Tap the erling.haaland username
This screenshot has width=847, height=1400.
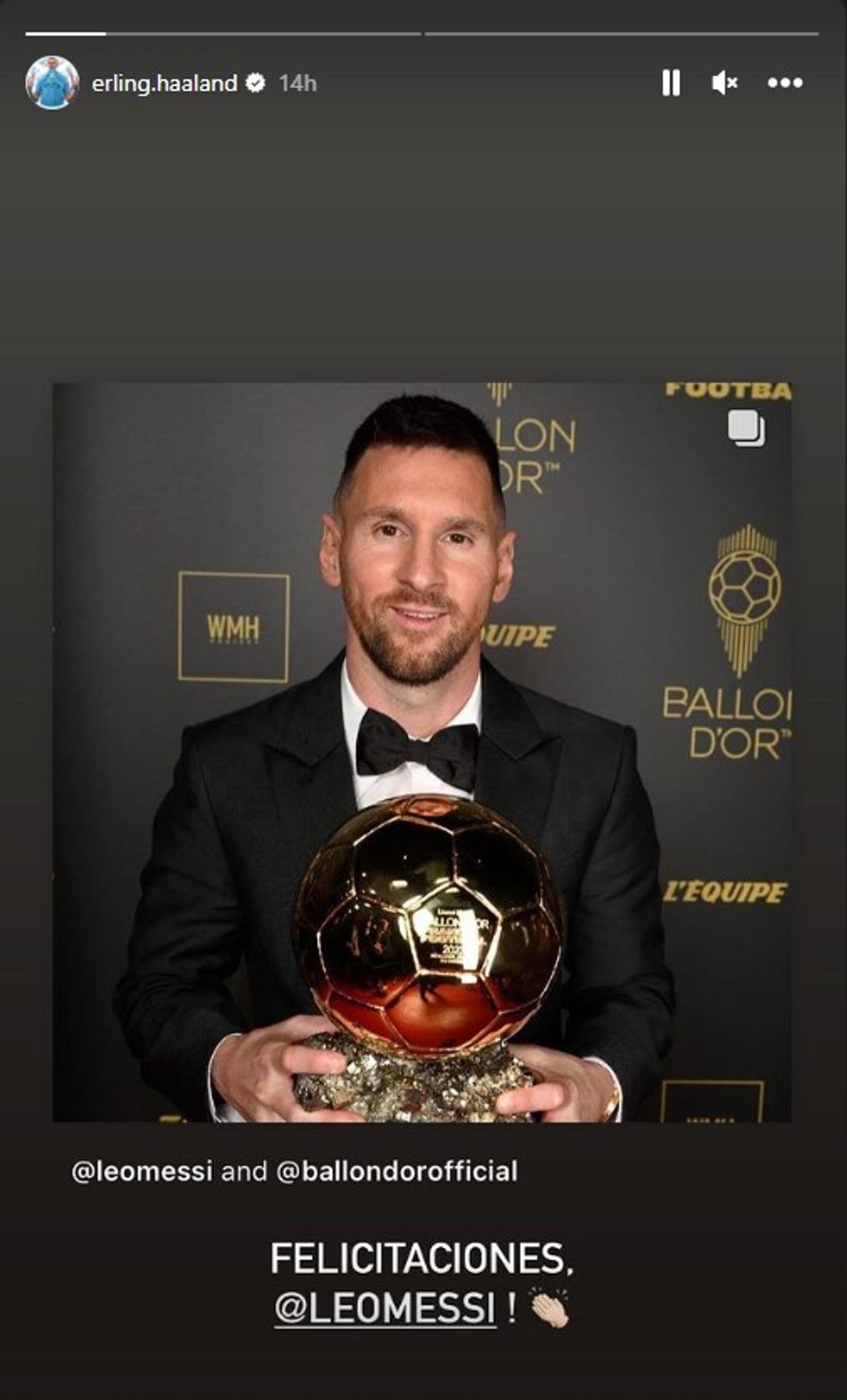(x=164, y=83)
